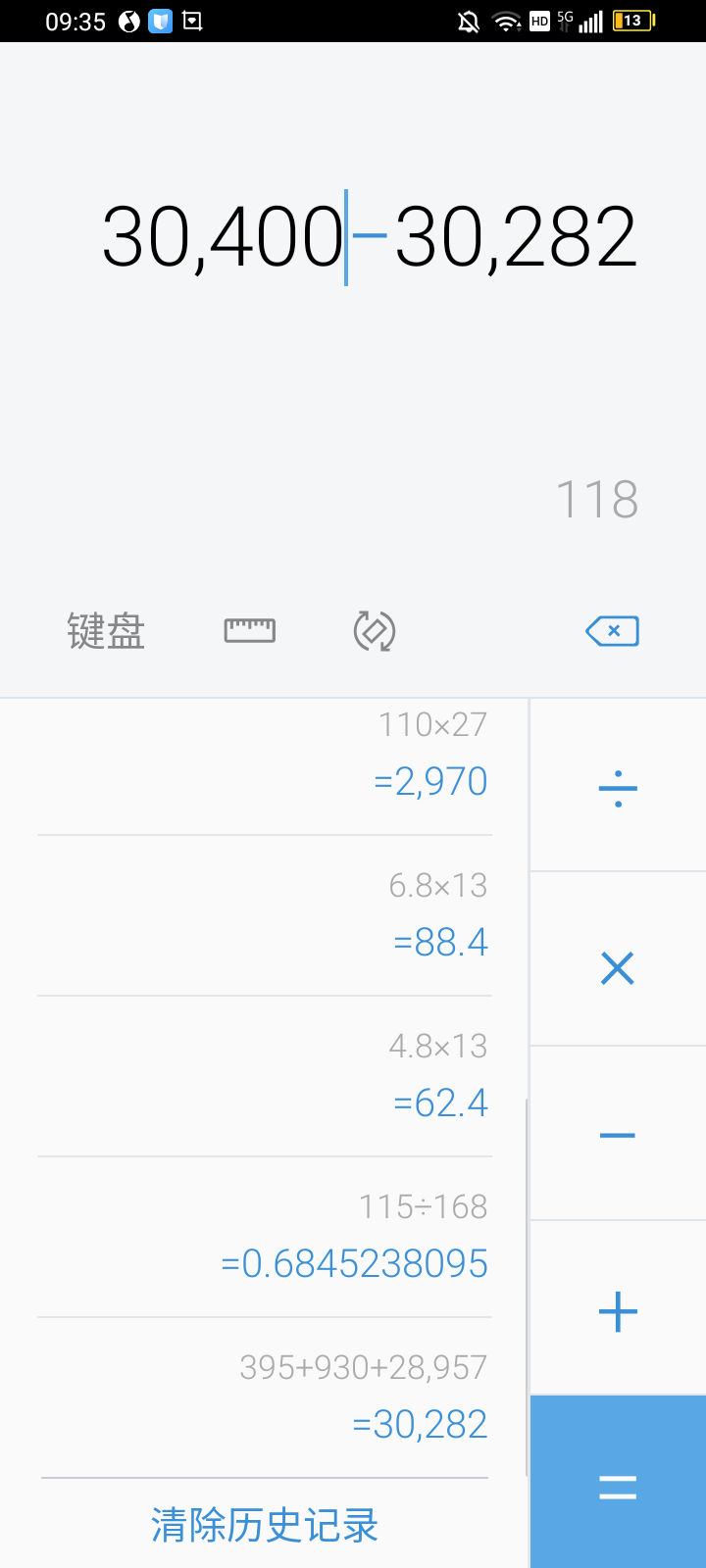Select the addition operator

[617, 1309]
